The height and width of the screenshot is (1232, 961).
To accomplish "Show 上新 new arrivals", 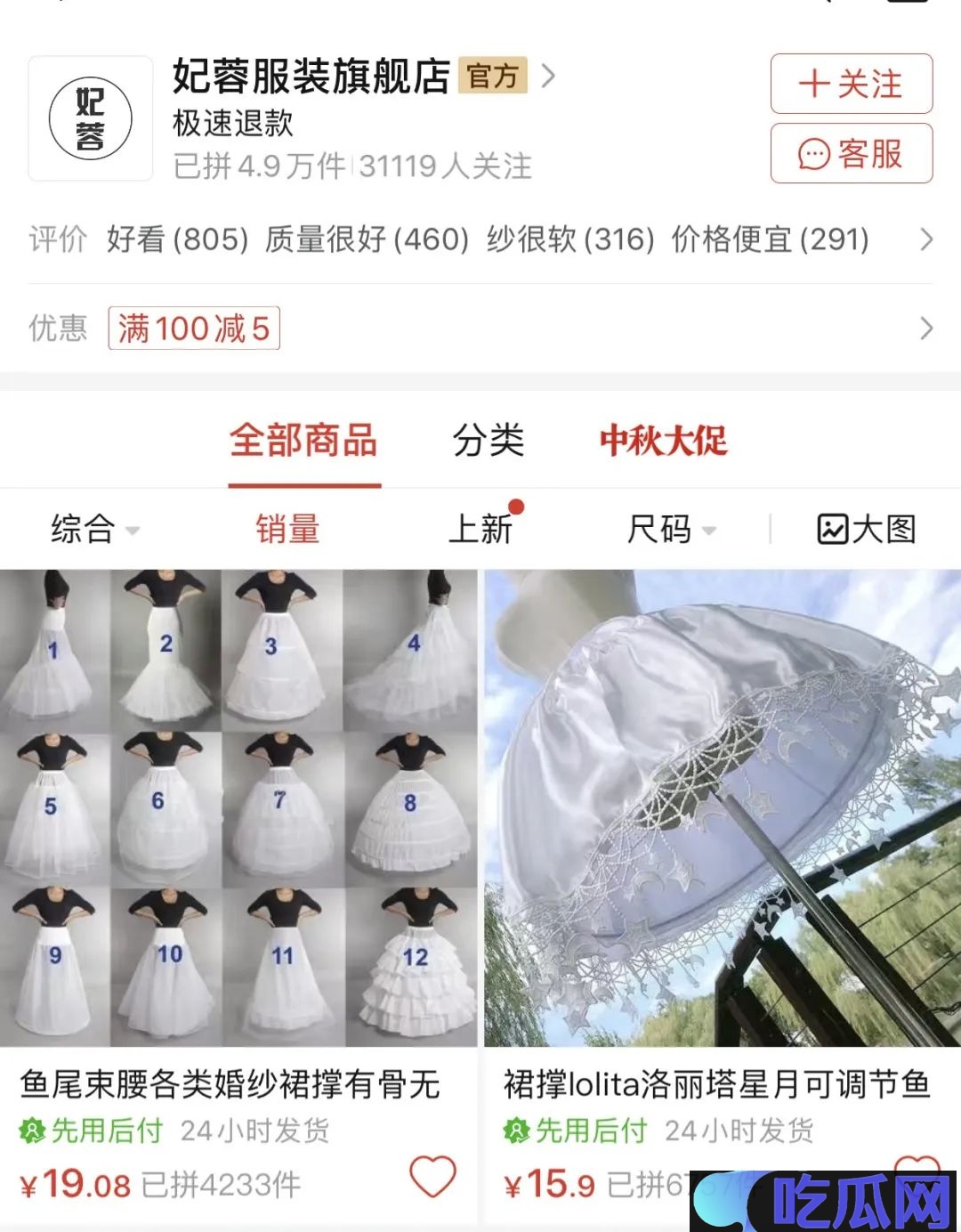I will pyautogui.click(x=481, y=530).
